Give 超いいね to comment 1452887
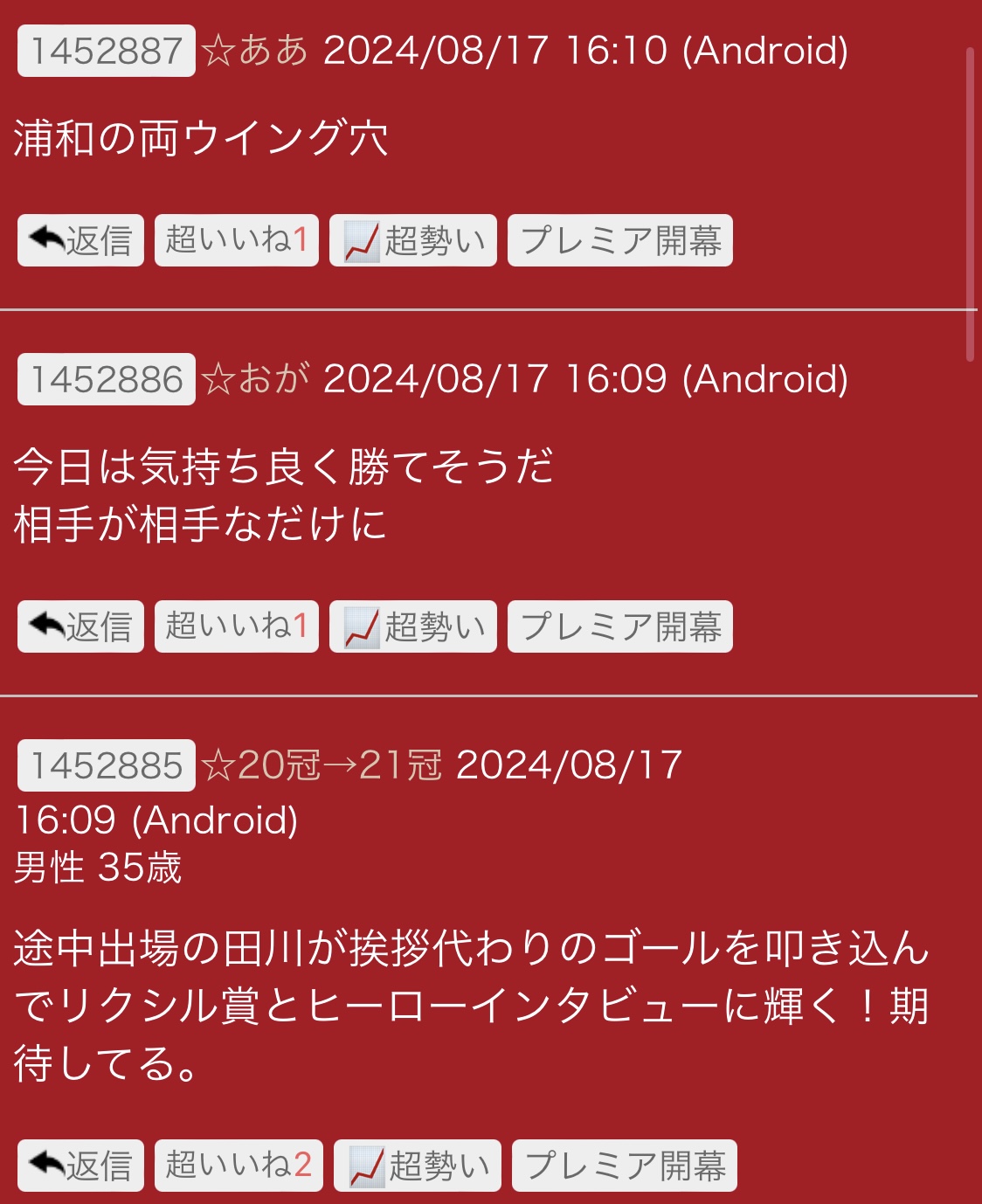Image resolution: width=982 pixels, height=1204 pixels. coord(236,240)
